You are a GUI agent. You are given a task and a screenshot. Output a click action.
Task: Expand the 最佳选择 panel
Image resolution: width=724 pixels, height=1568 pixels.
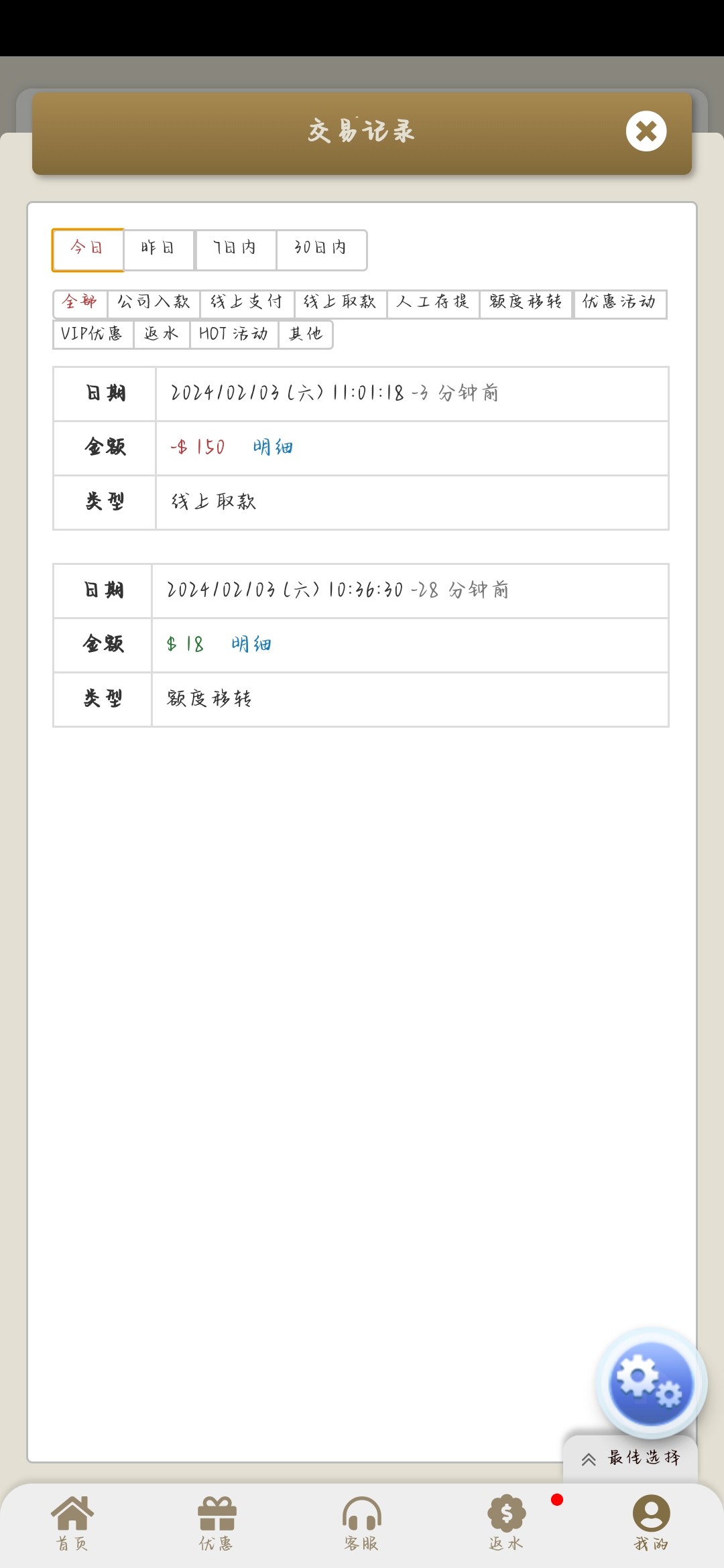click(630, 1458)
